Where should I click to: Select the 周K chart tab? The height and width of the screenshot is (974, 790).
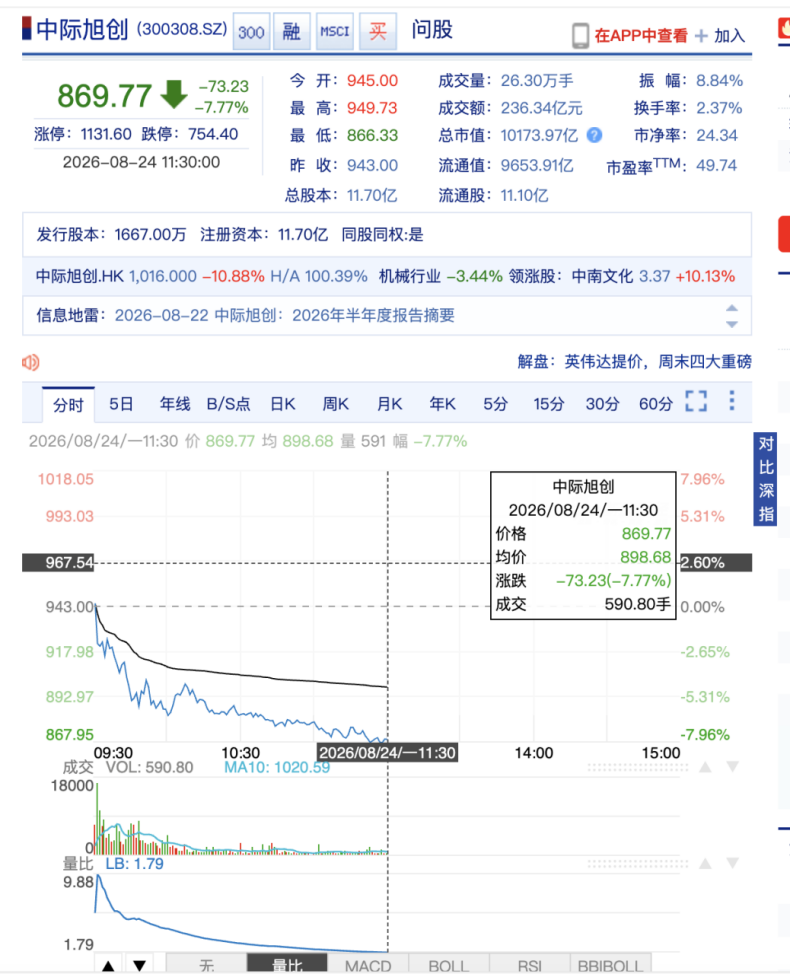click(335, 404)
